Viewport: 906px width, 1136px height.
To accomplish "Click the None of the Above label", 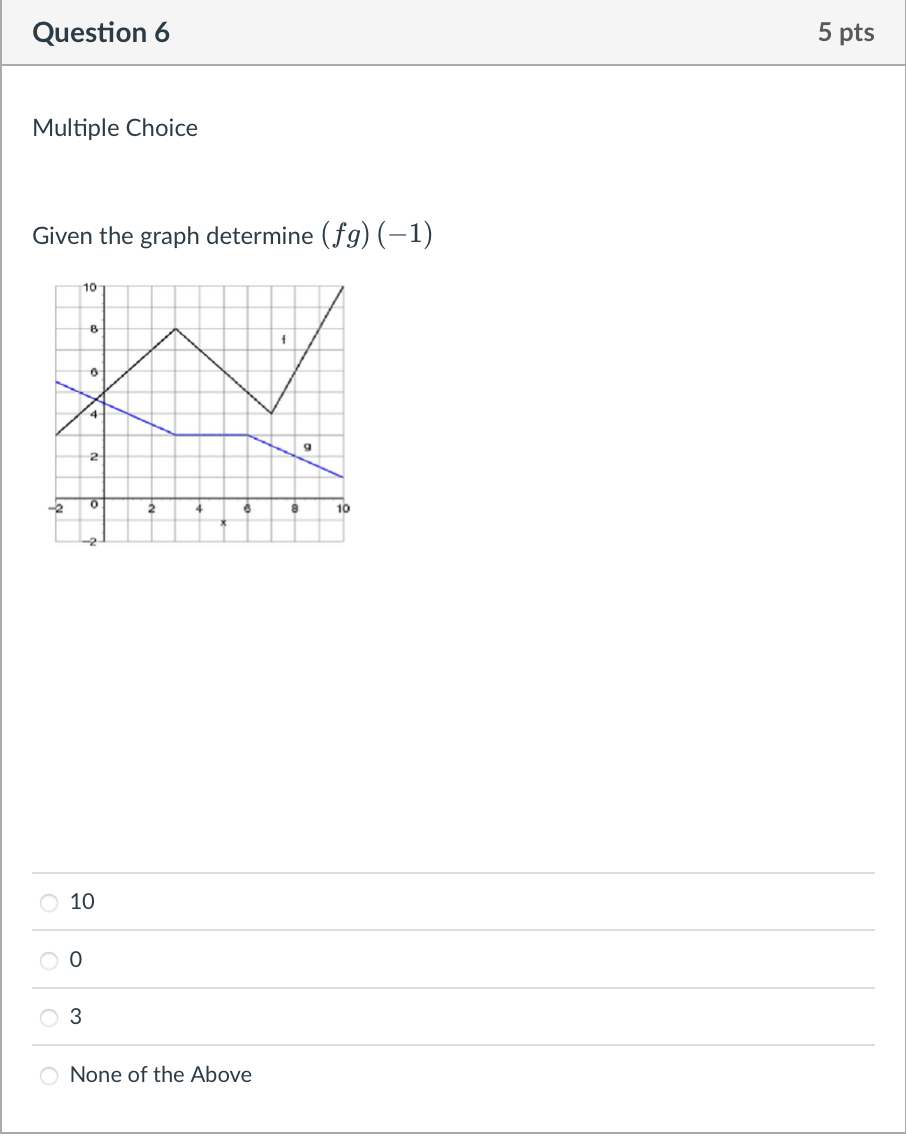I will point(159,1075).
